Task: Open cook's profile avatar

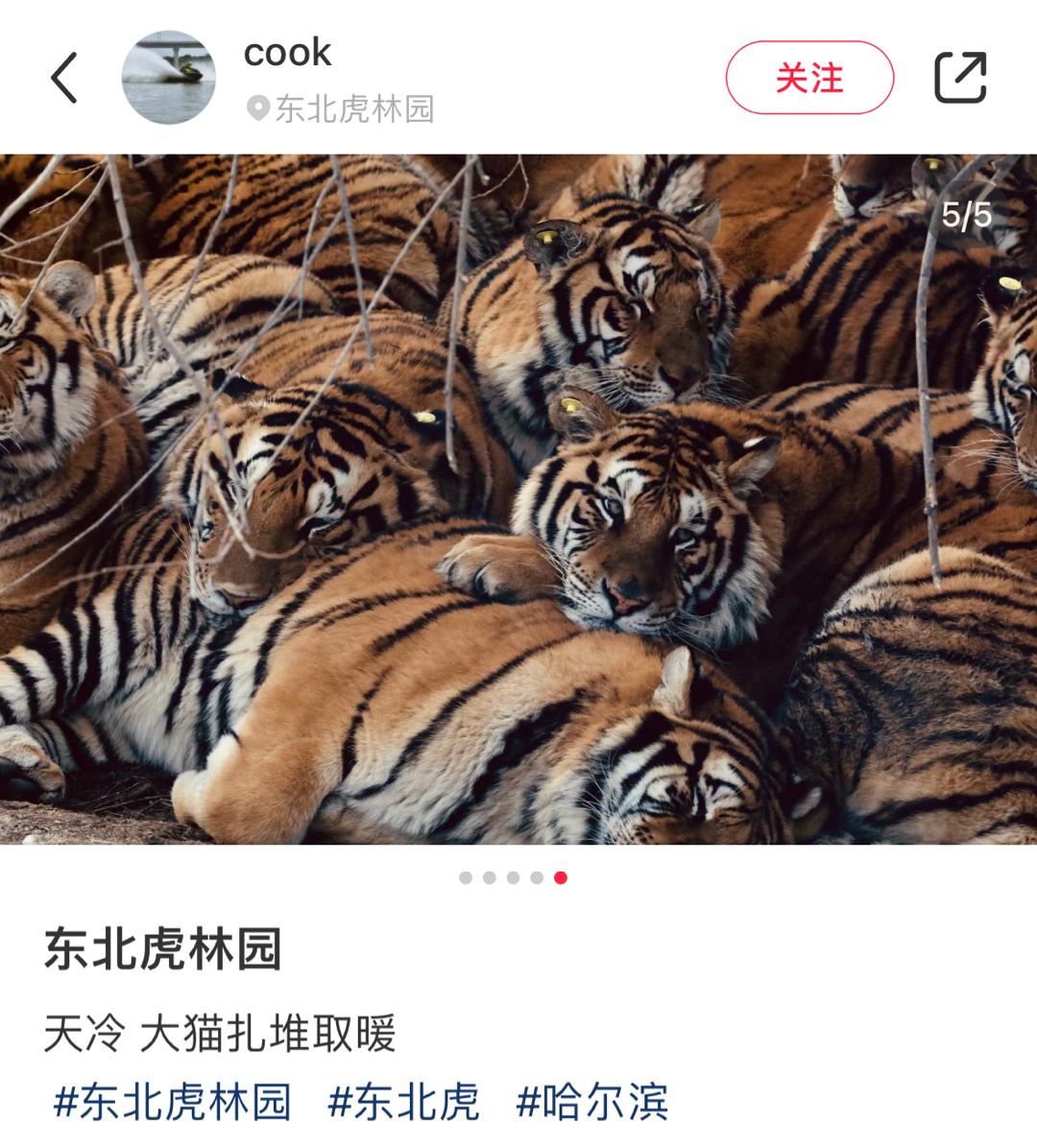Action: click(x=168, y=78)
